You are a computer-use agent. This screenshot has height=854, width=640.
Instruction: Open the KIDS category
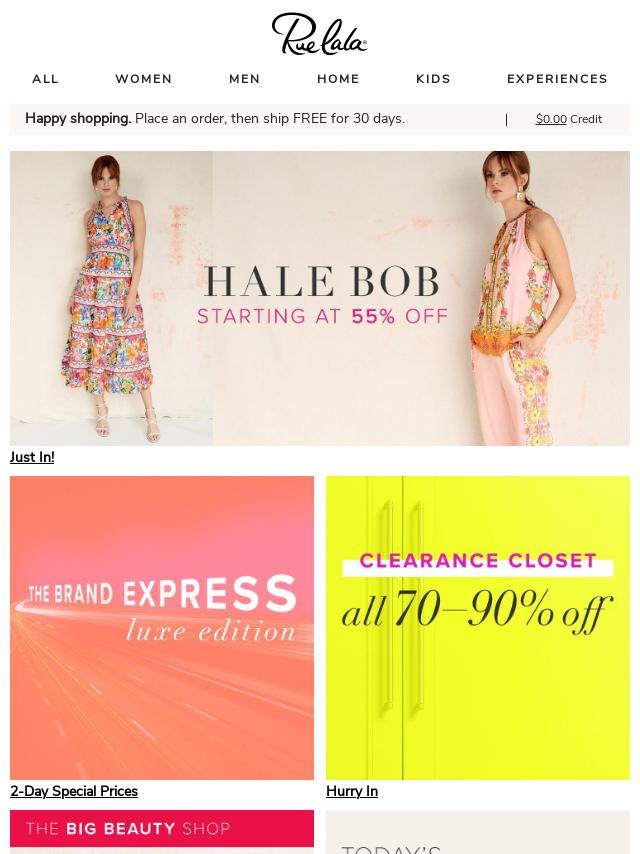point(433,79)
